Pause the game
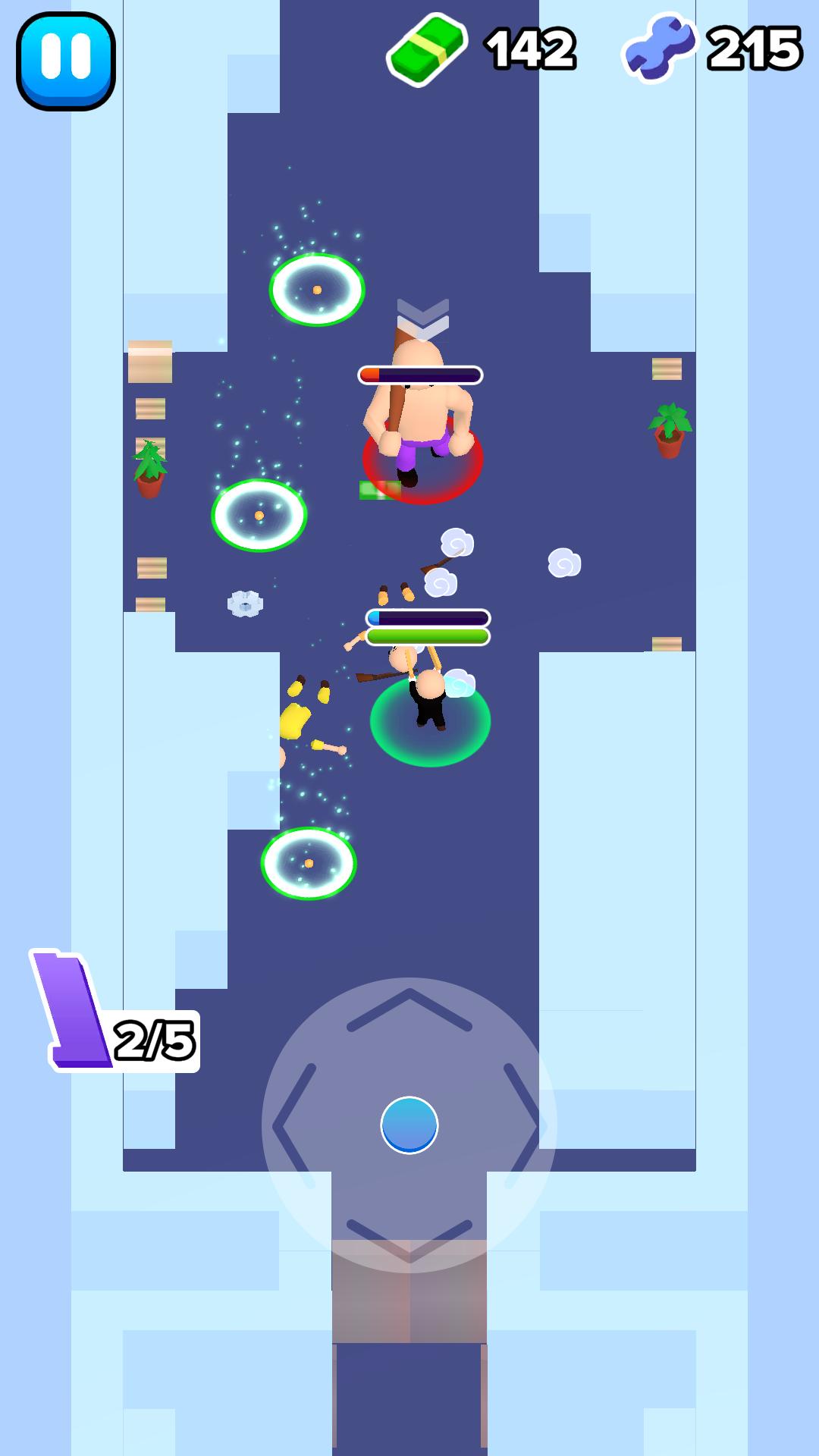 tap(65, 61)
